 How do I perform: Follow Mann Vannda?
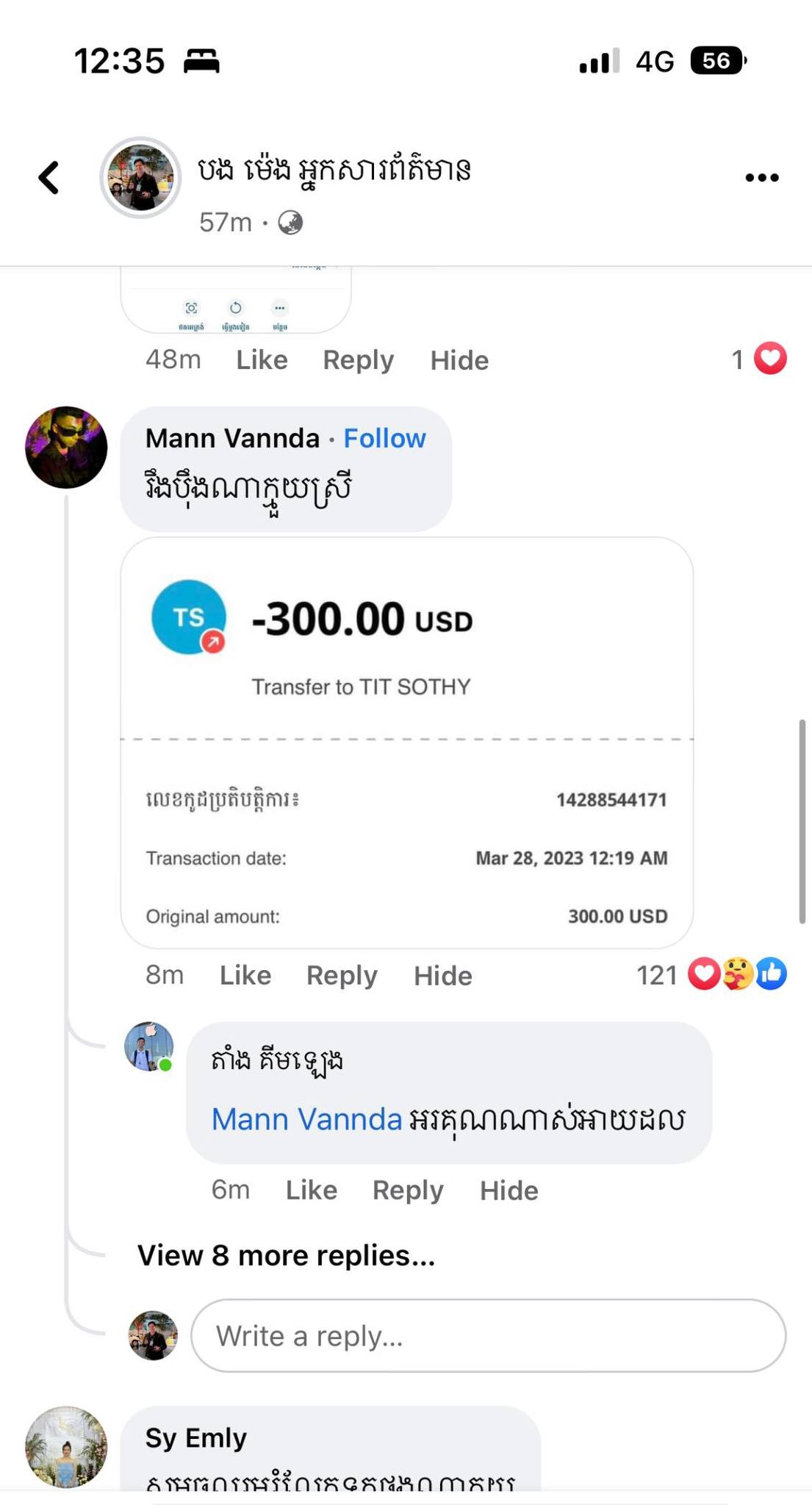coord(384,438)
